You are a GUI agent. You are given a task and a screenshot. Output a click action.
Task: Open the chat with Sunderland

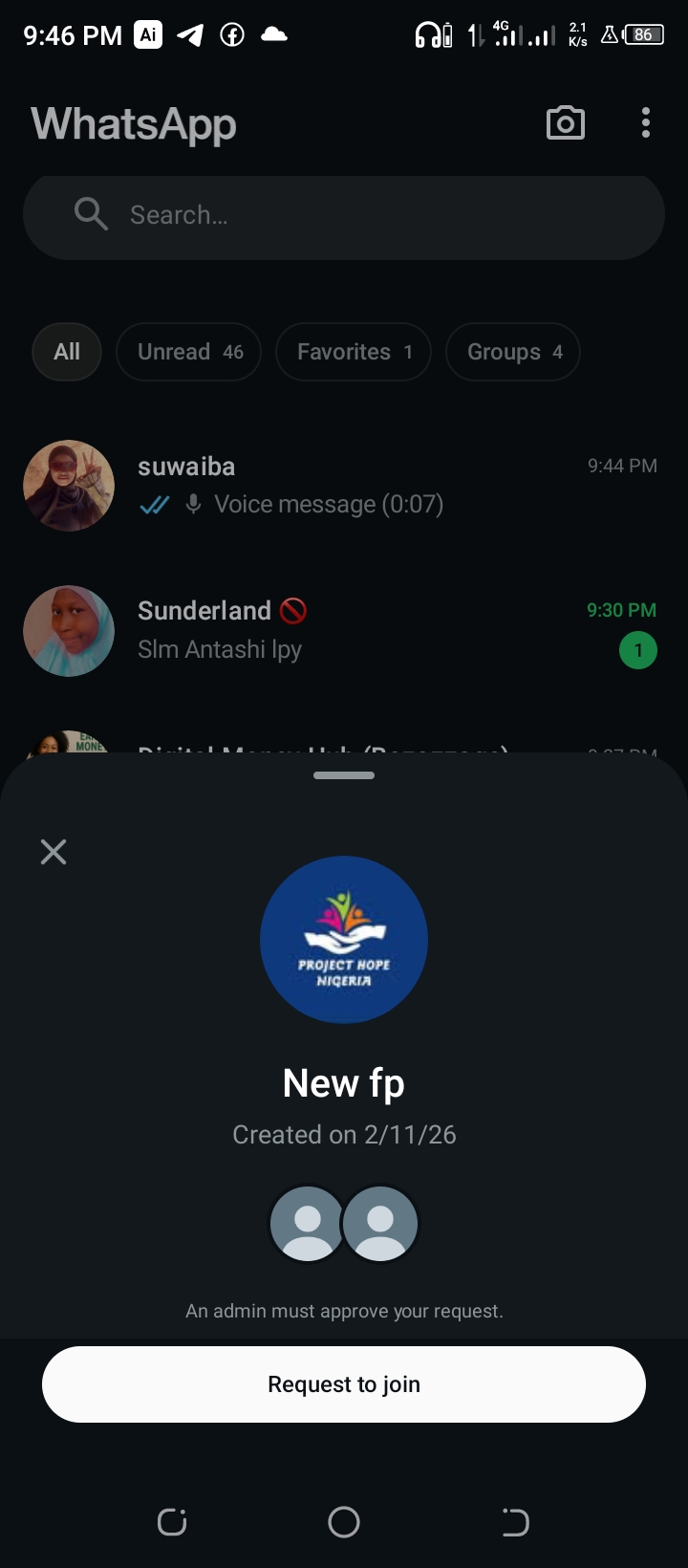point(344,630)
